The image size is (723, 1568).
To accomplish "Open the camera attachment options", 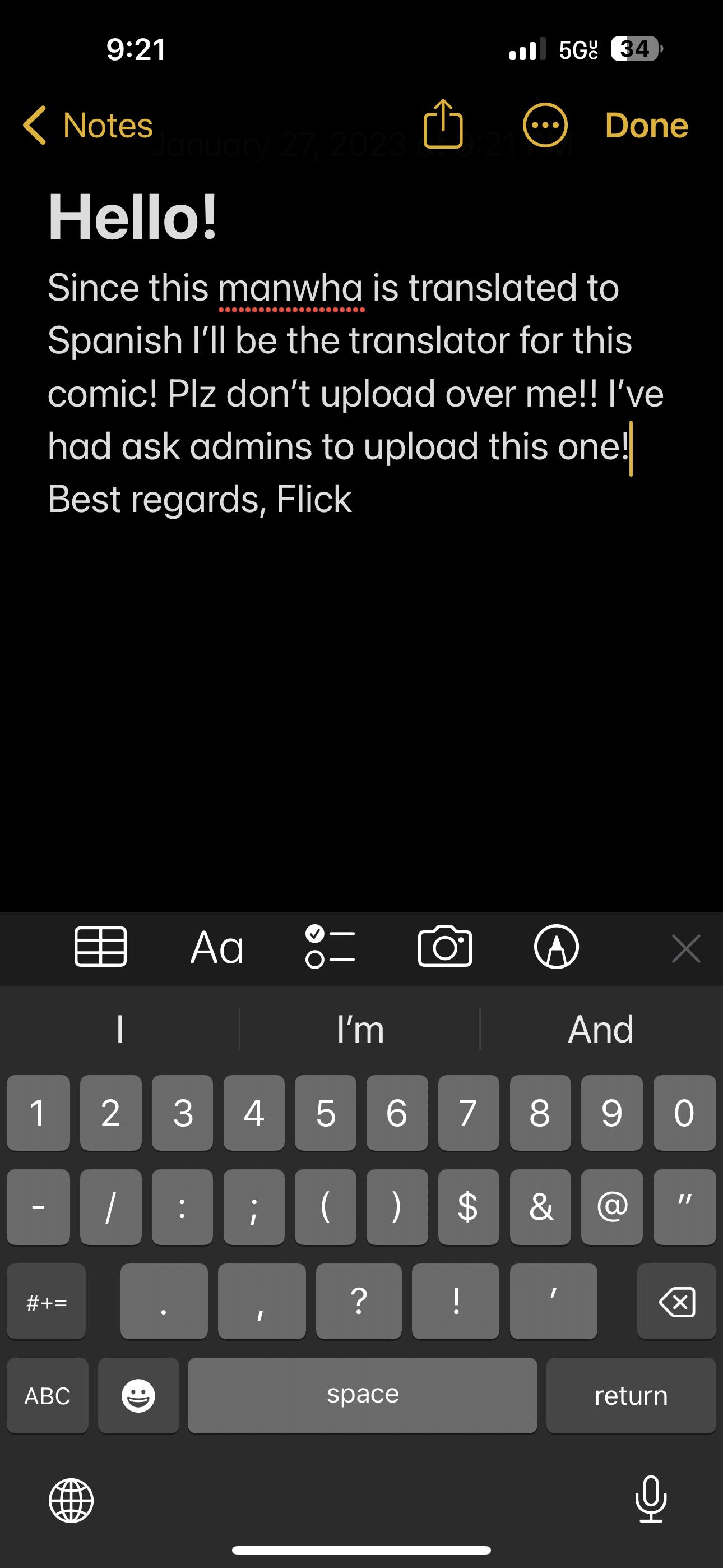I will [x=445, y=947].
